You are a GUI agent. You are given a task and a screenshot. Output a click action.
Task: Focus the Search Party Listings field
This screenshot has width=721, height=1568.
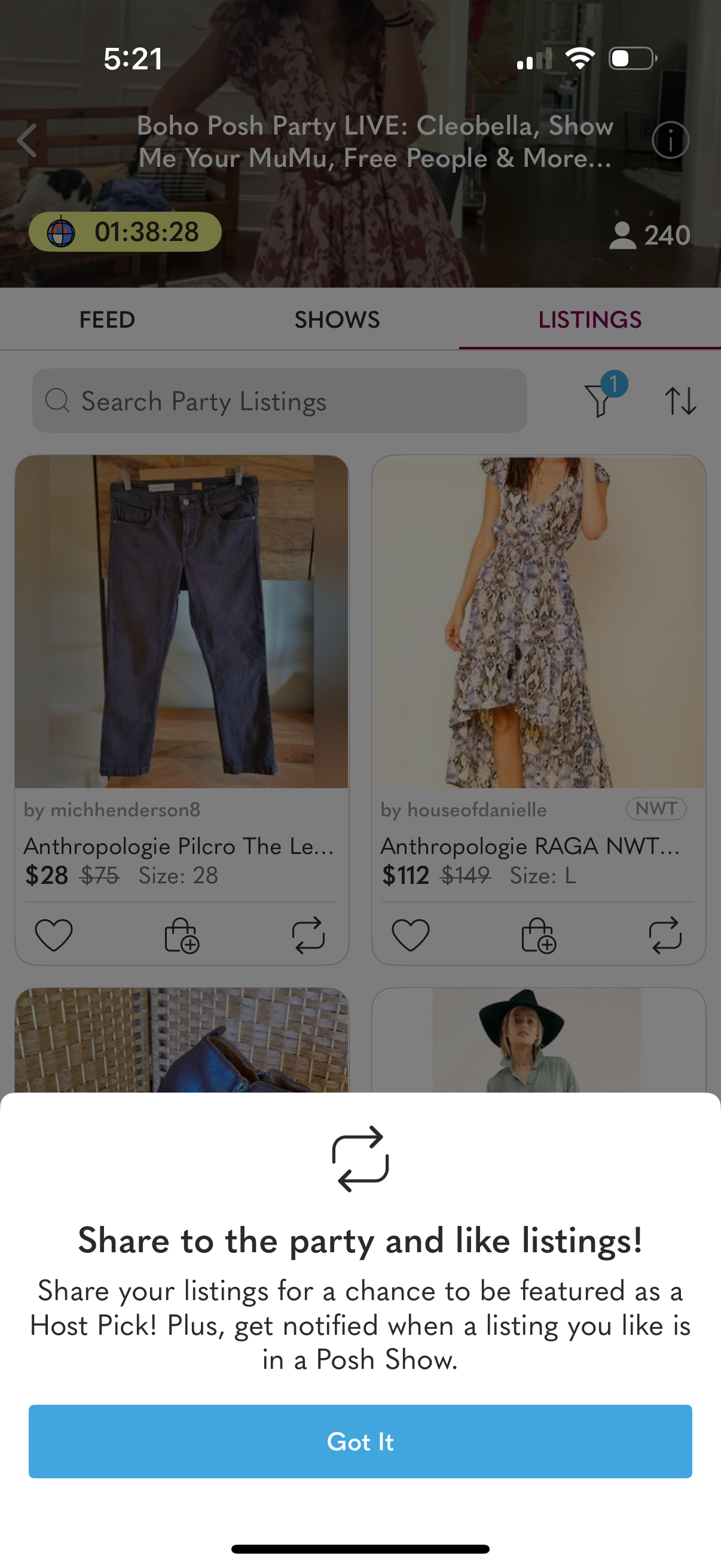[279, 401]
